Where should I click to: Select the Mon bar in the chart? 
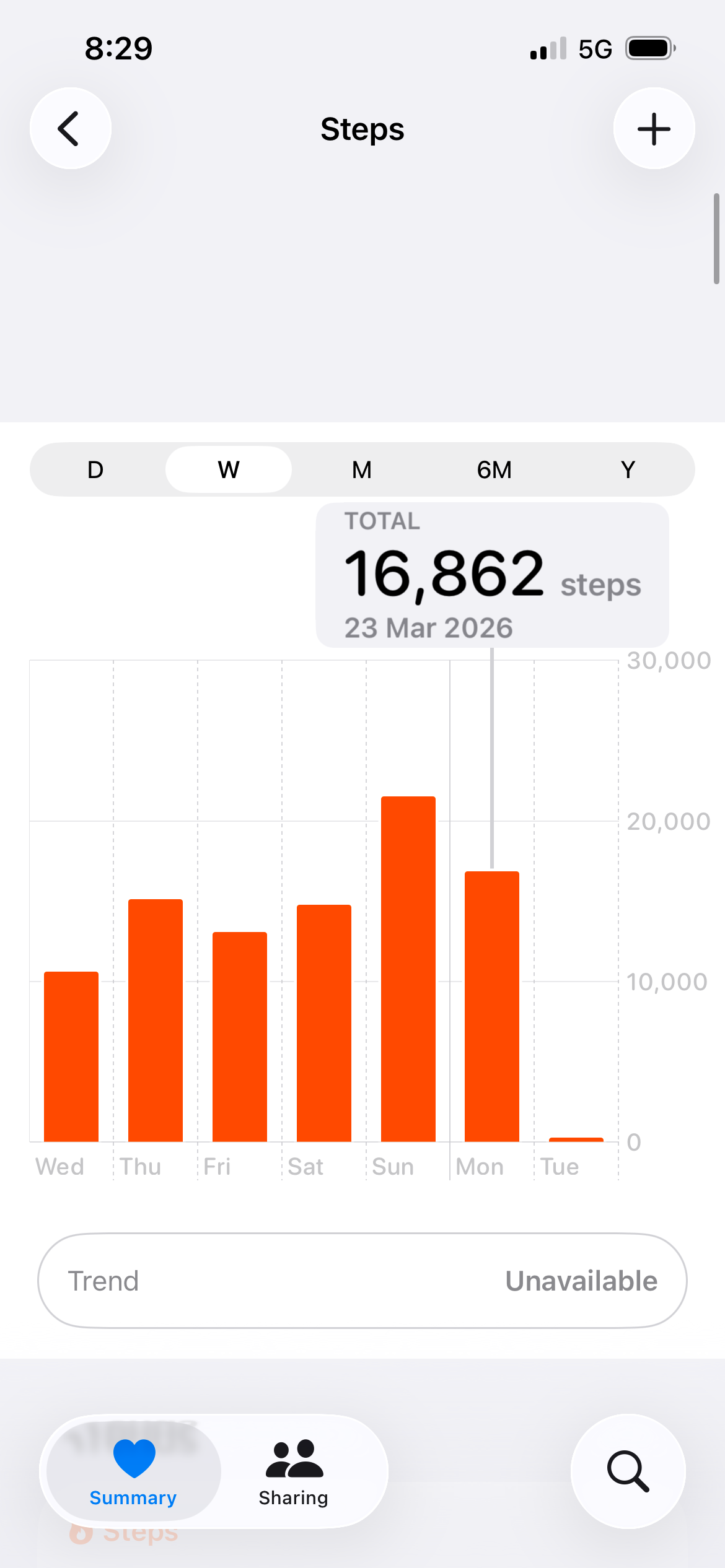click(x=492, y=1006)
